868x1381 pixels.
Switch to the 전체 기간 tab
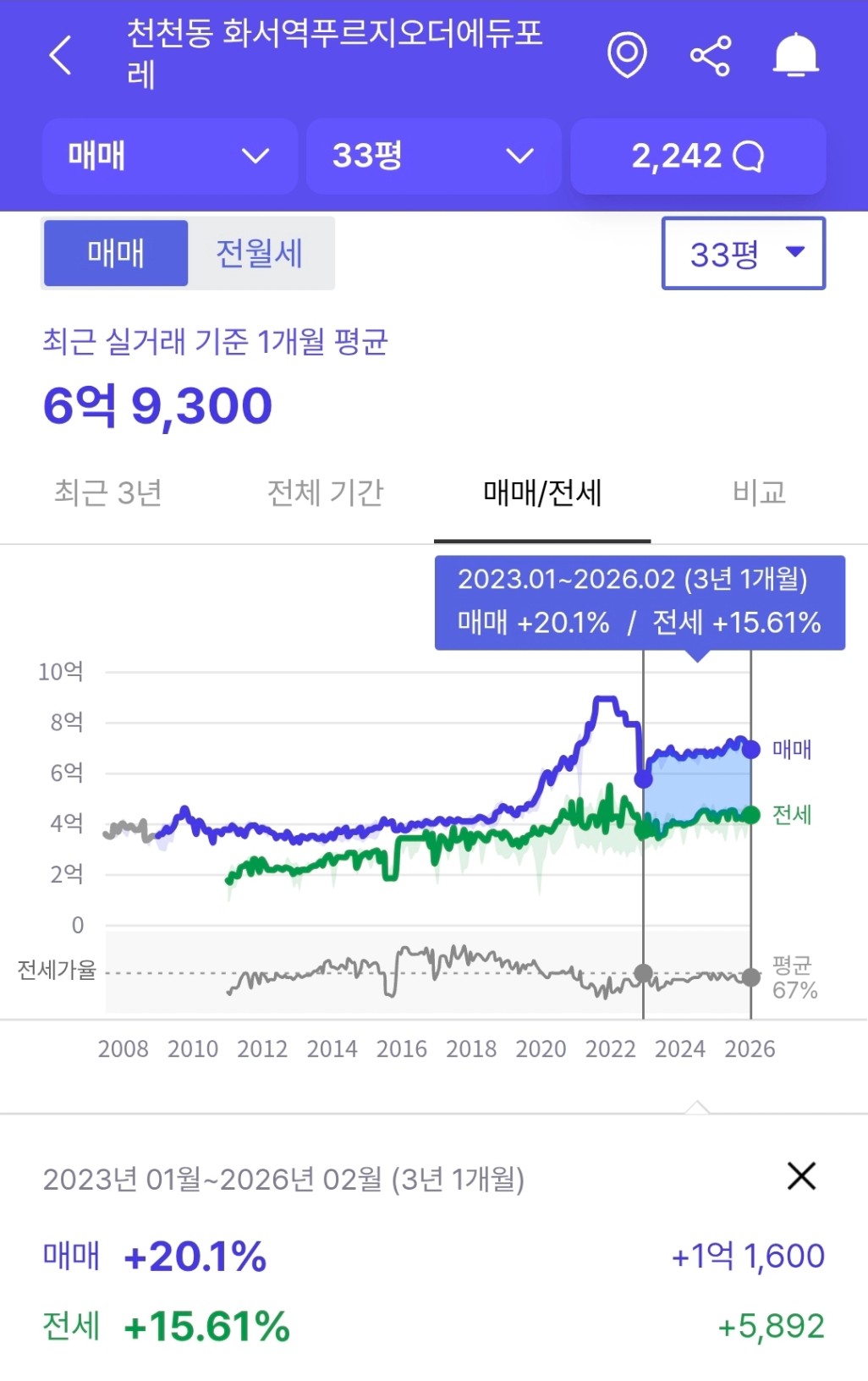[x=326, y=492]
